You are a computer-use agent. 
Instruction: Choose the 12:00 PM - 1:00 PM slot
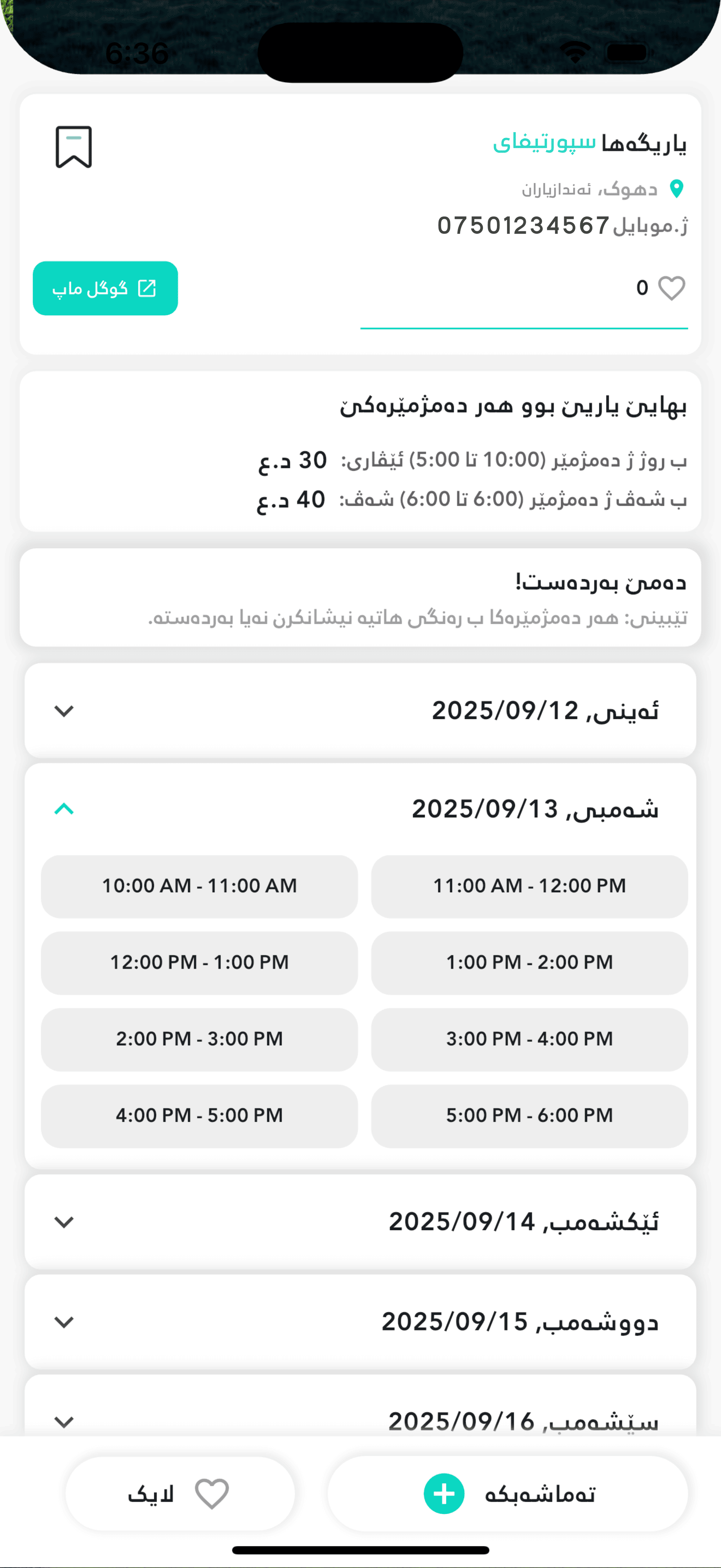tap(199, 963)
